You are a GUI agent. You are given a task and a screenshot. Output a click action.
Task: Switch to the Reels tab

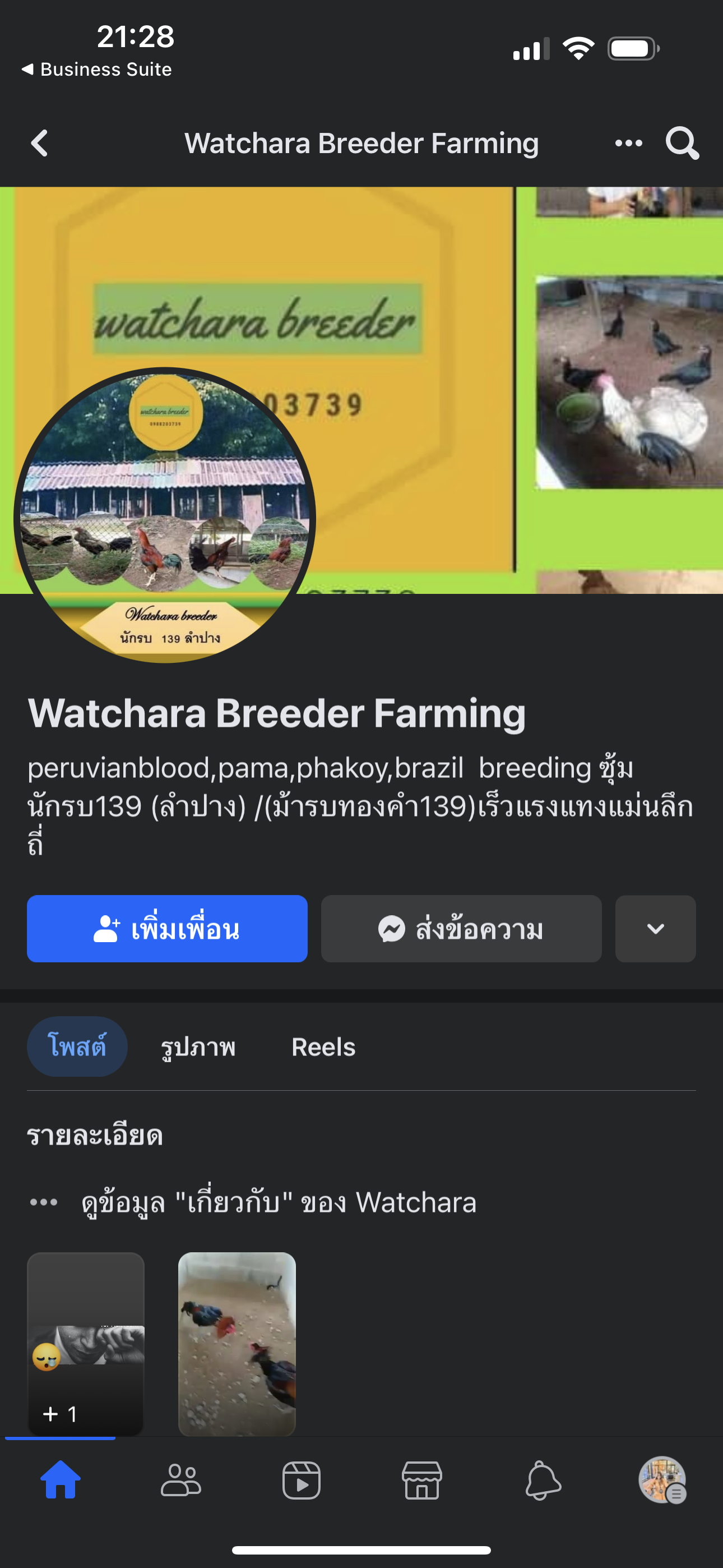tap(323, 1046)
